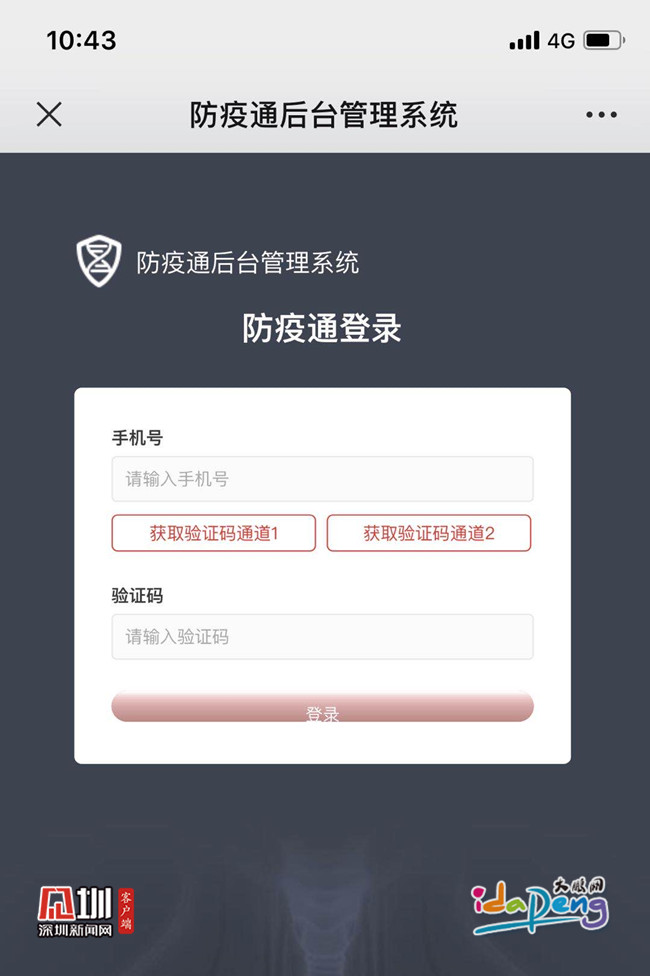Tap the 登录 login button
Screen dimensions: 650x976
click(x=322, y=708)
